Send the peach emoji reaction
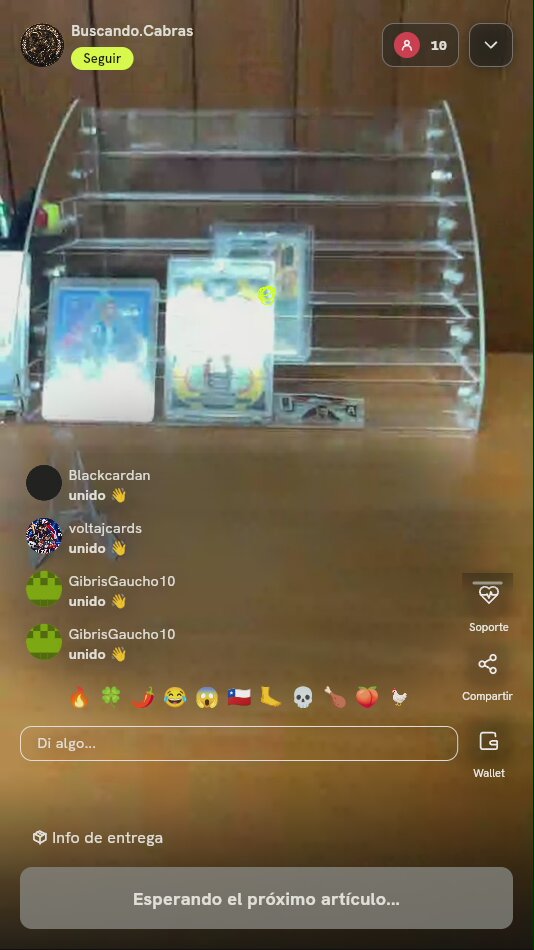Screen dimensions: 534x950 coord(367,697)
